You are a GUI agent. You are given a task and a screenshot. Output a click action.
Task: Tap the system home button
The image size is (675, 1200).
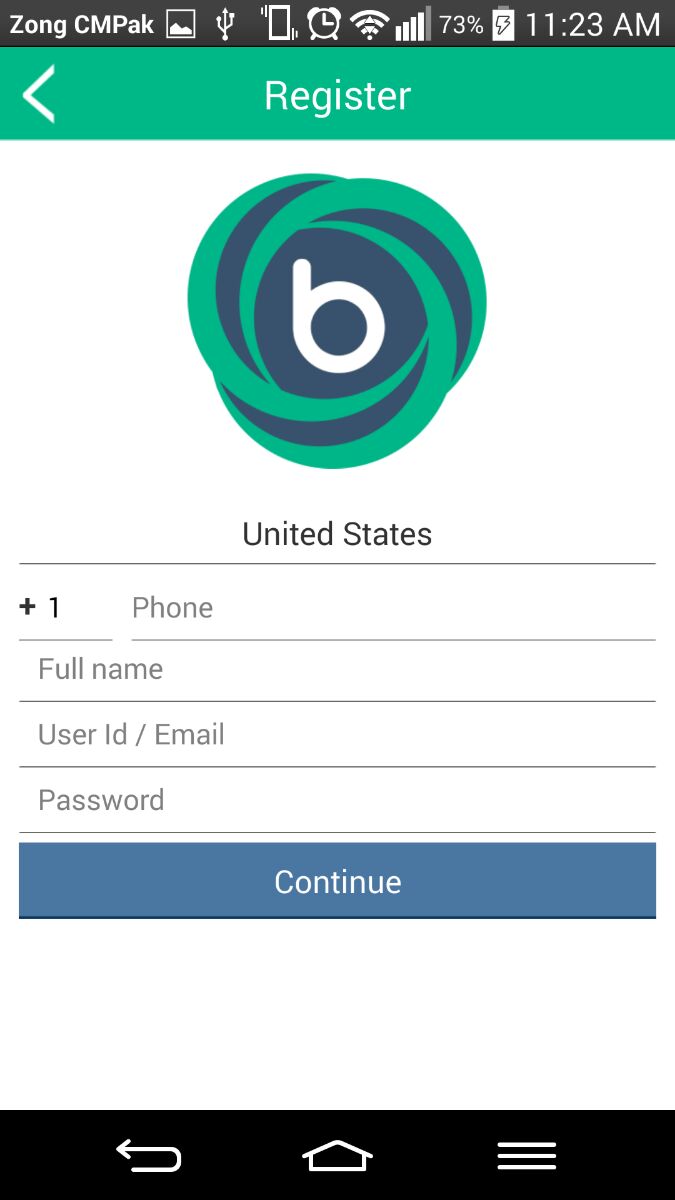point(337,1156)
